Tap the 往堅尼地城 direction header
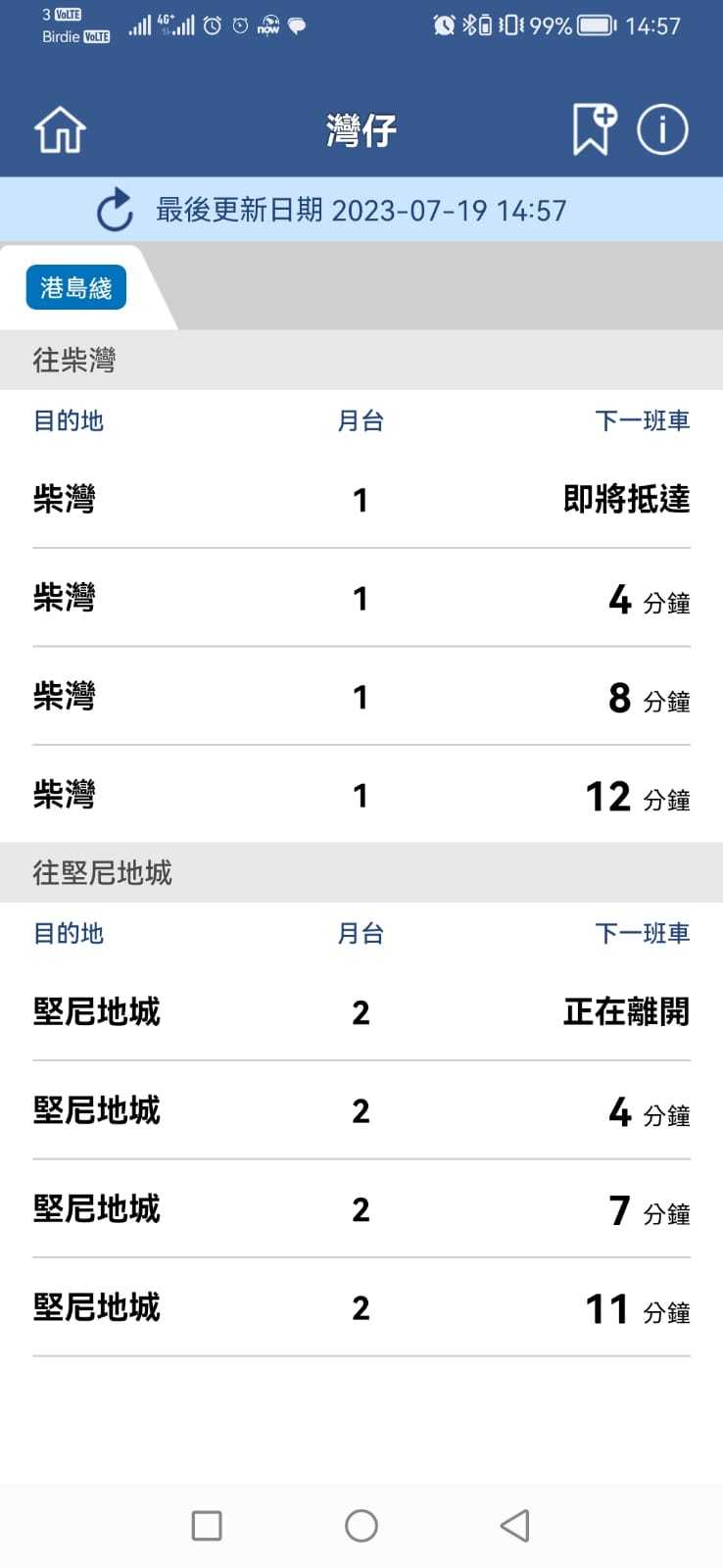 click(101, 873)
